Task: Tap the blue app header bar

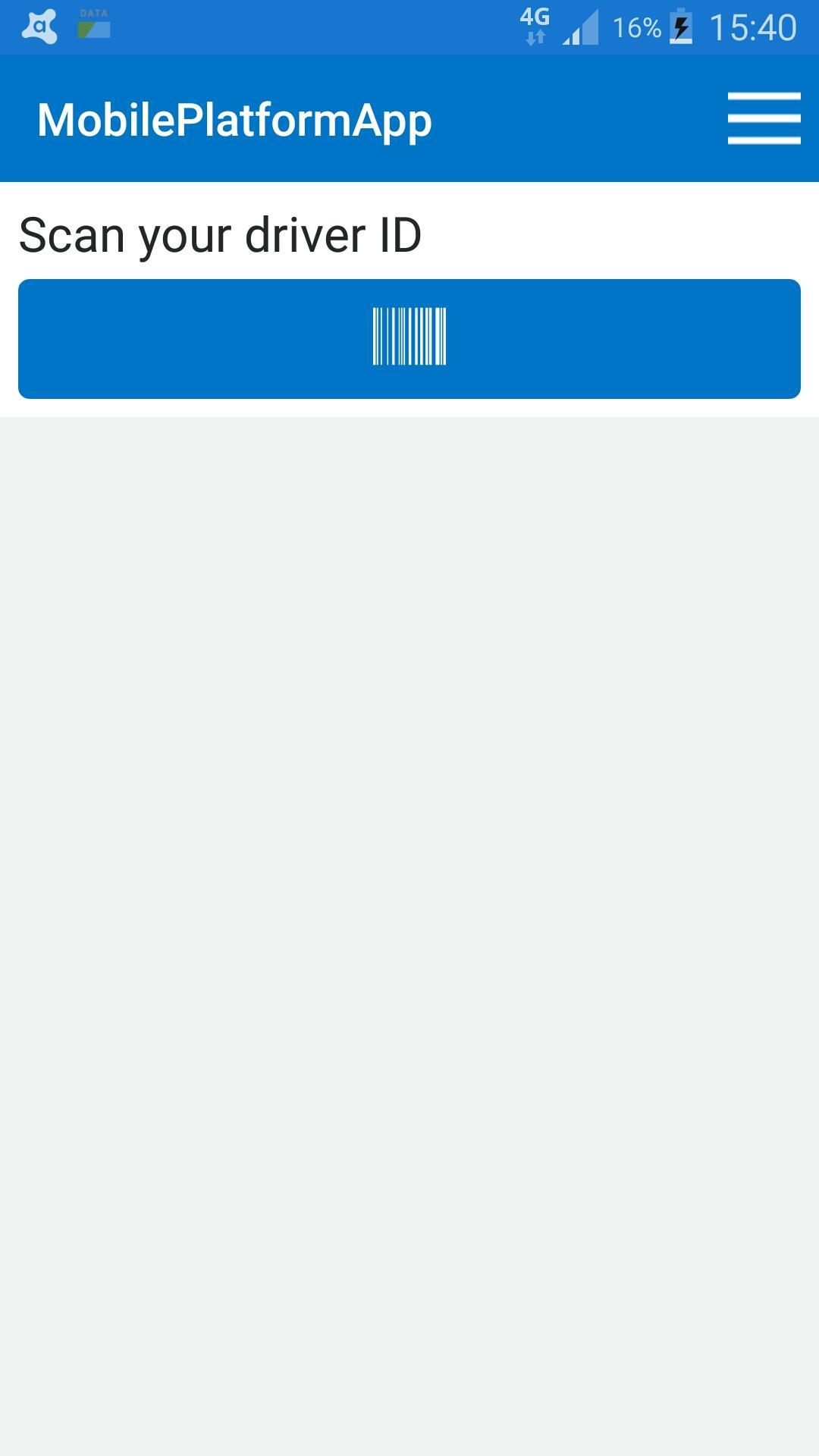Action: point(531,118)
